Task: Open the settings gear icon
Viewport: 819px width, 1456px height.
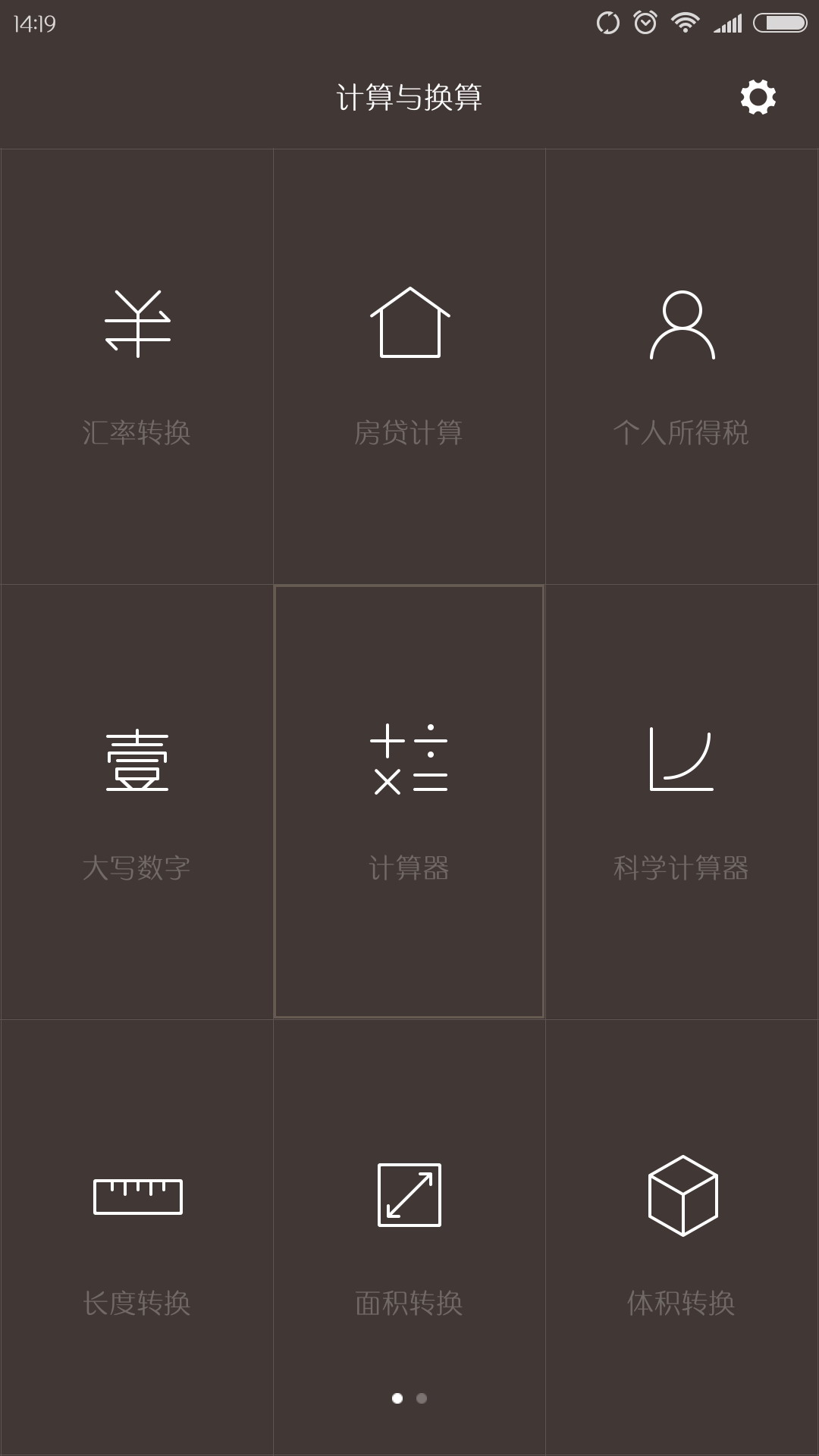Action: (758, 97)
